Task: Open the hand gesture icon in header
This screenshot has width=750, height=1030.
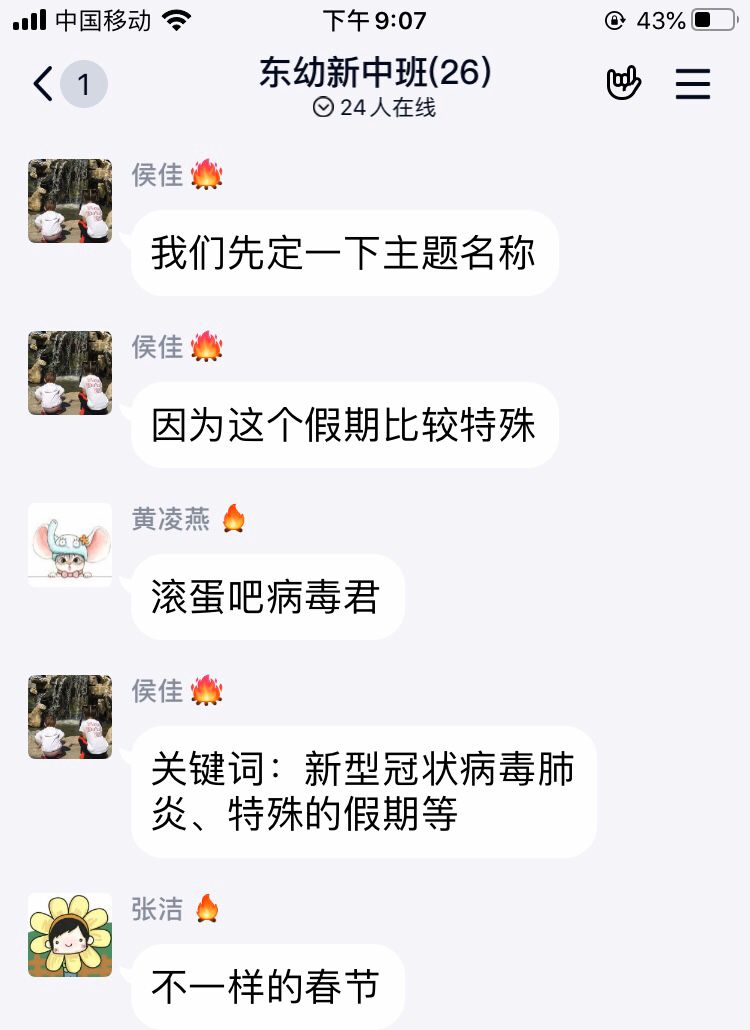Action: click(x=623, y=84)
